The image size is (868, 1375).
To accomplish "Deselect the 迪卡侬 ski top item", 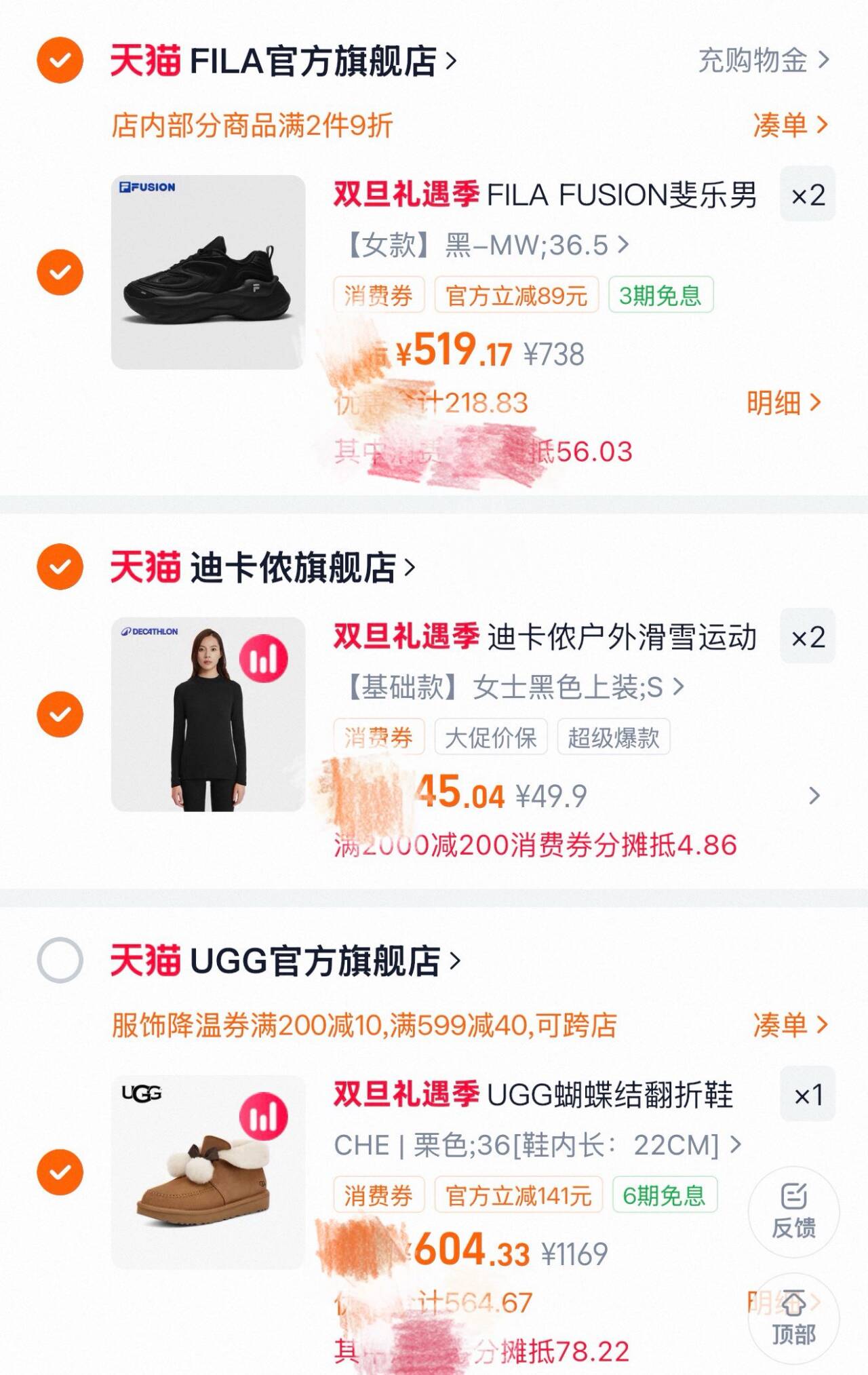I will click(x=60, y=714).
